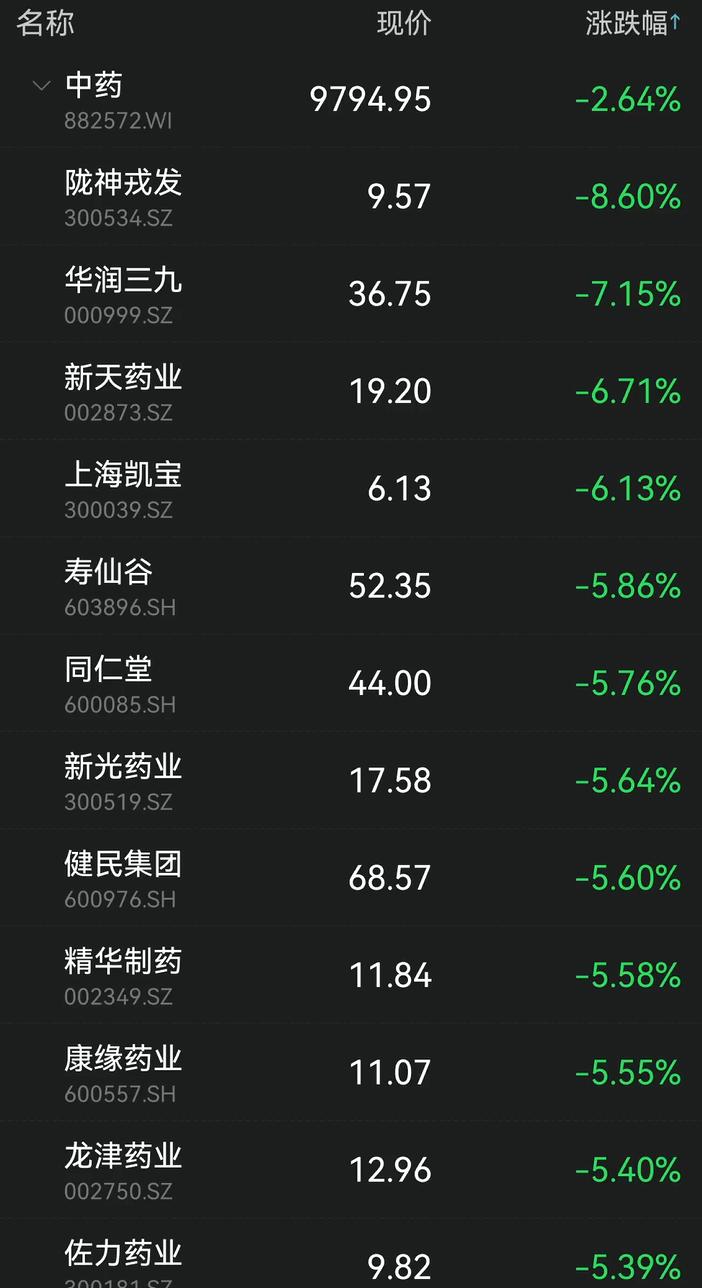
Task: Sort by 涨跌幅 column header
Action: click(x=632, y=24)
